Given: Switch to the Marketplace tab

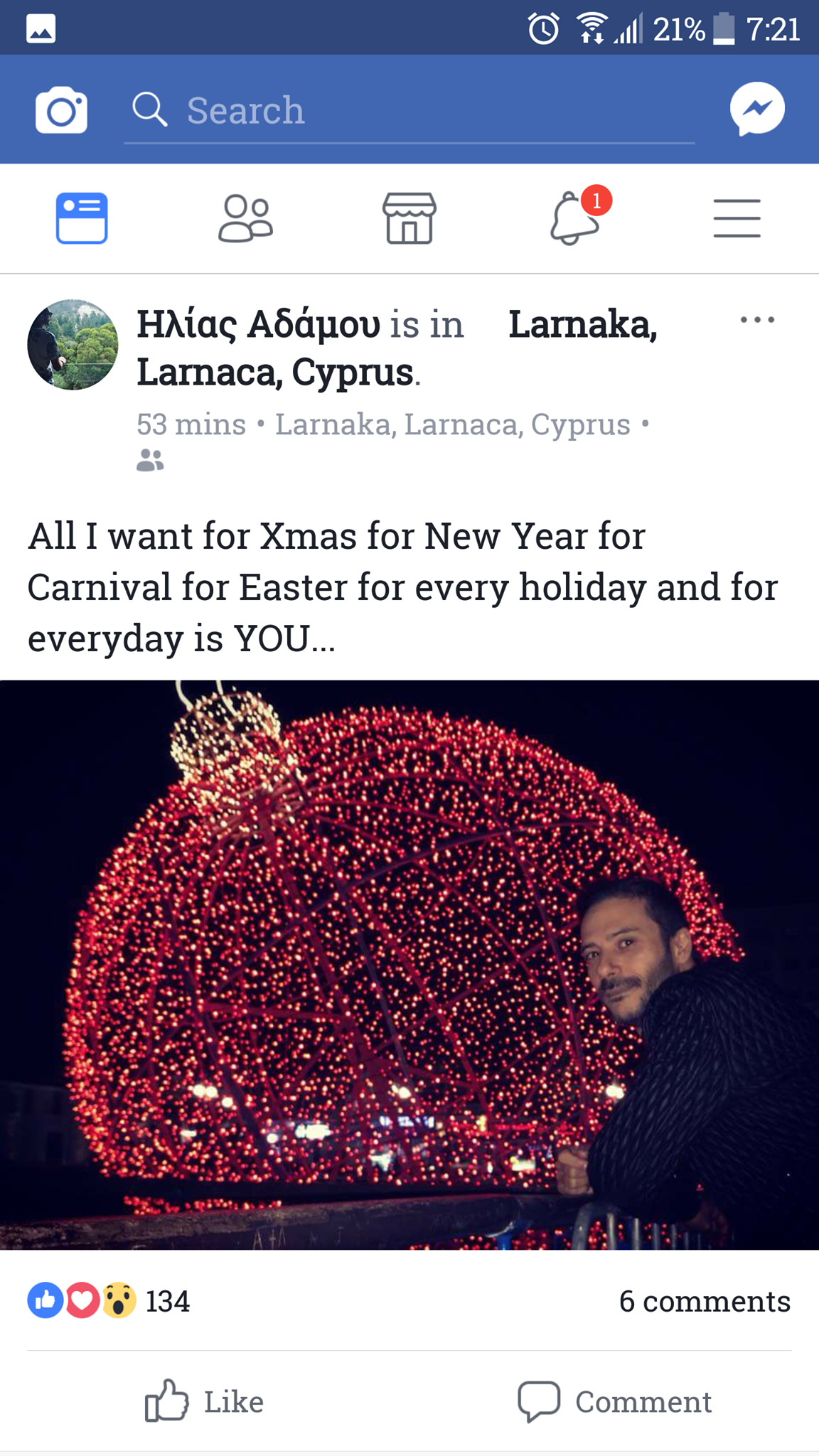Looking at the screenshot, I should click(409, 218).
